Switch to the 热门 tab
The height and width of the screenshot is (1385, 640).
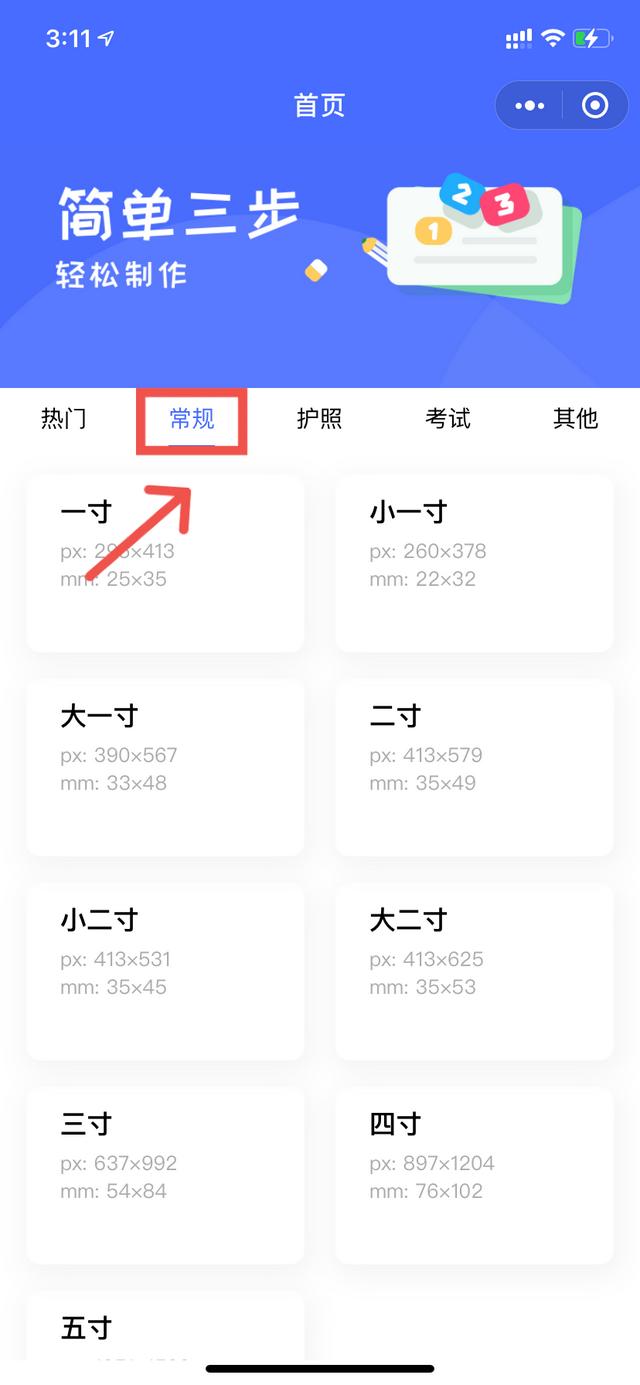click(63, 419)
